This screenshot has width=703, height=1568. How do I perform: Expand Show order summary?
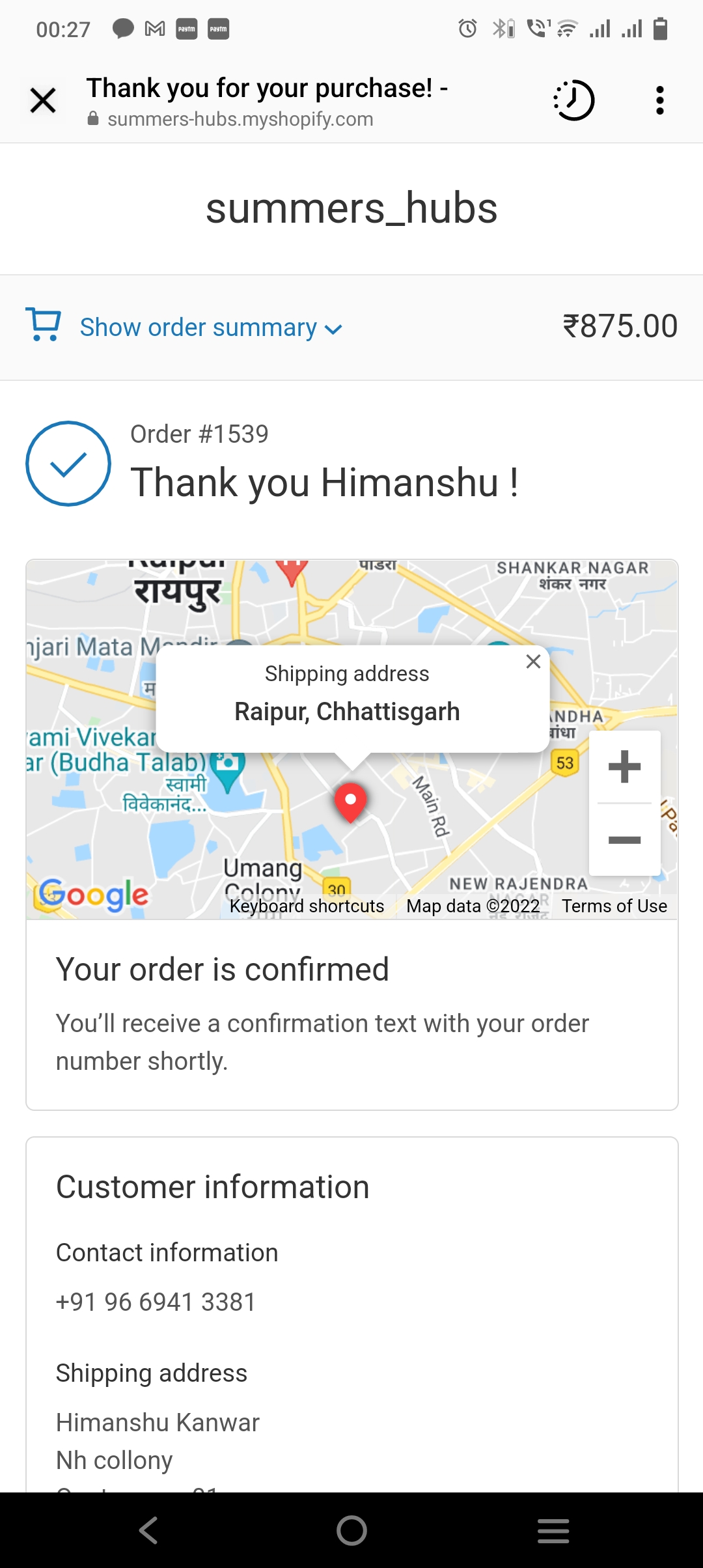210,328
